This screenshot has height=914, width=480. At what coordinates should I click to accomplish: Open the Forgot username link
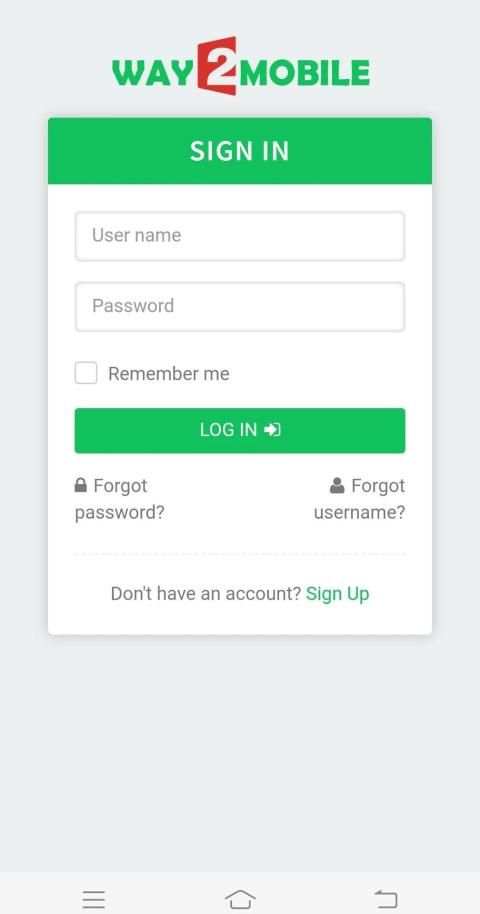click(359, 499)
